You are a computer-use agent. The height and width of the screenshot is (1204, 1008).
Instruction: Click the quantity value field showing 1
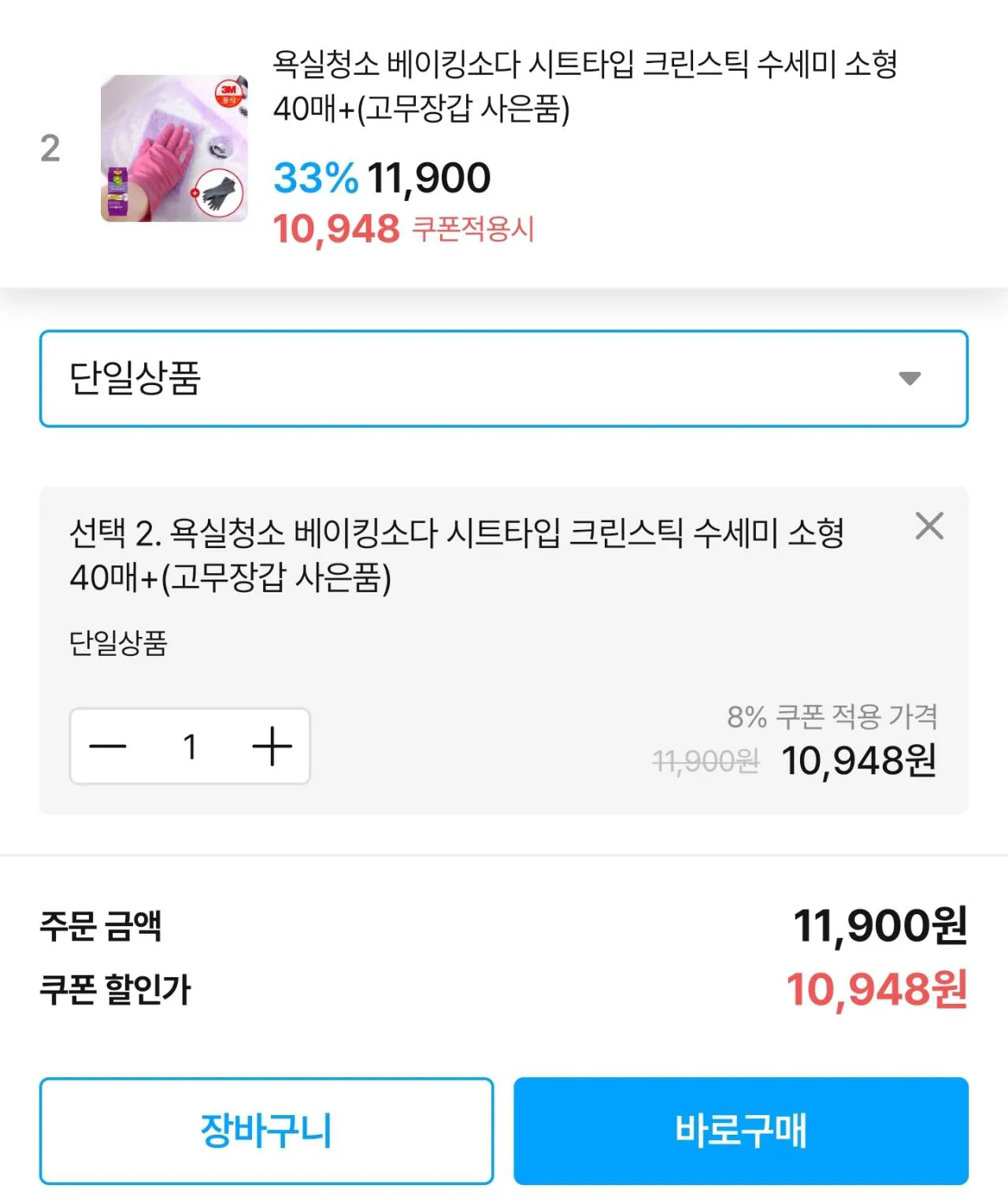coord(190,746)
